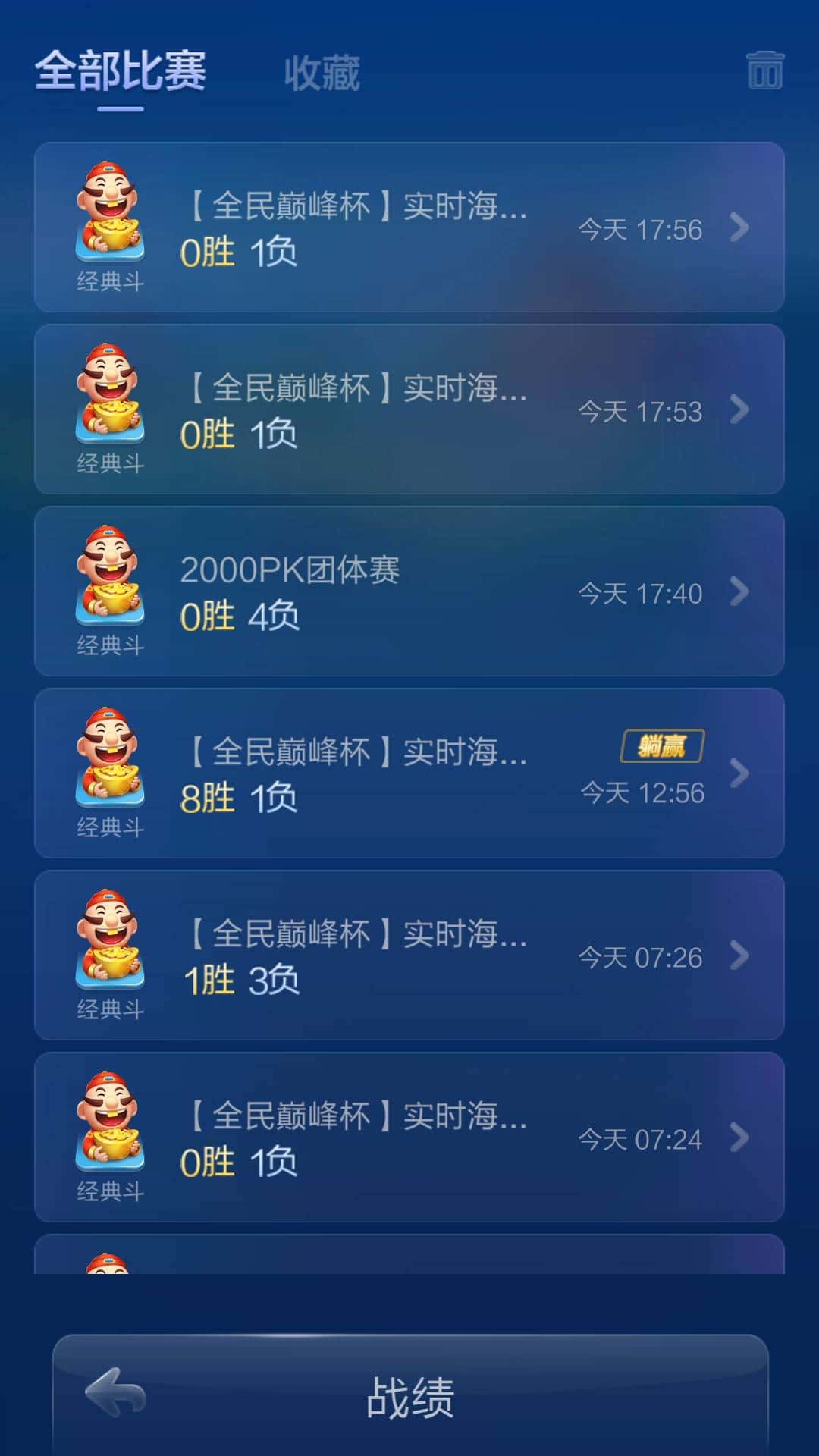
Task: Expand the 12:56 match using its chevron
Action: point(739,774)
